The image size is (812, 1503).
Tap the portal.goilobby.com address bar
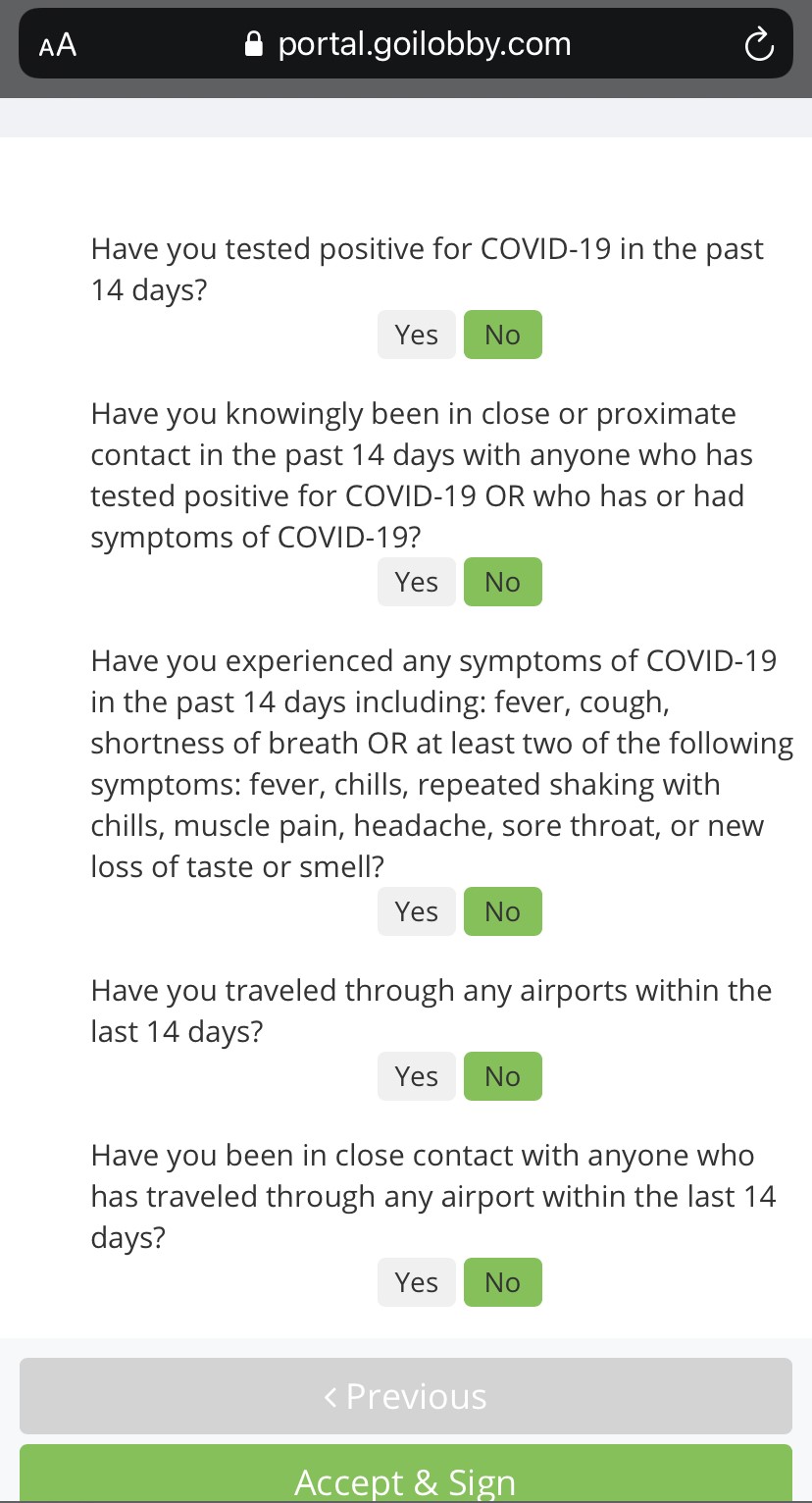tap(406, 44)
